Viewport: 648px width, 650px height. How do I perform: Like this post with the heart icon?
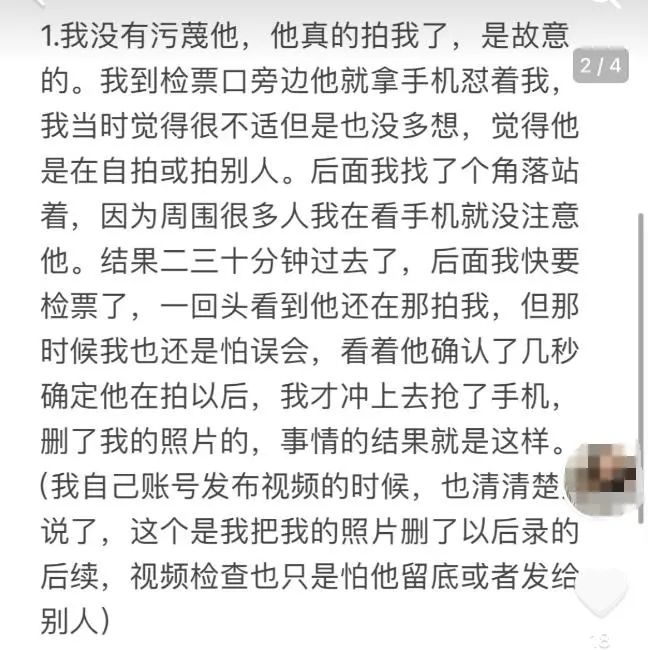[602, 593]
